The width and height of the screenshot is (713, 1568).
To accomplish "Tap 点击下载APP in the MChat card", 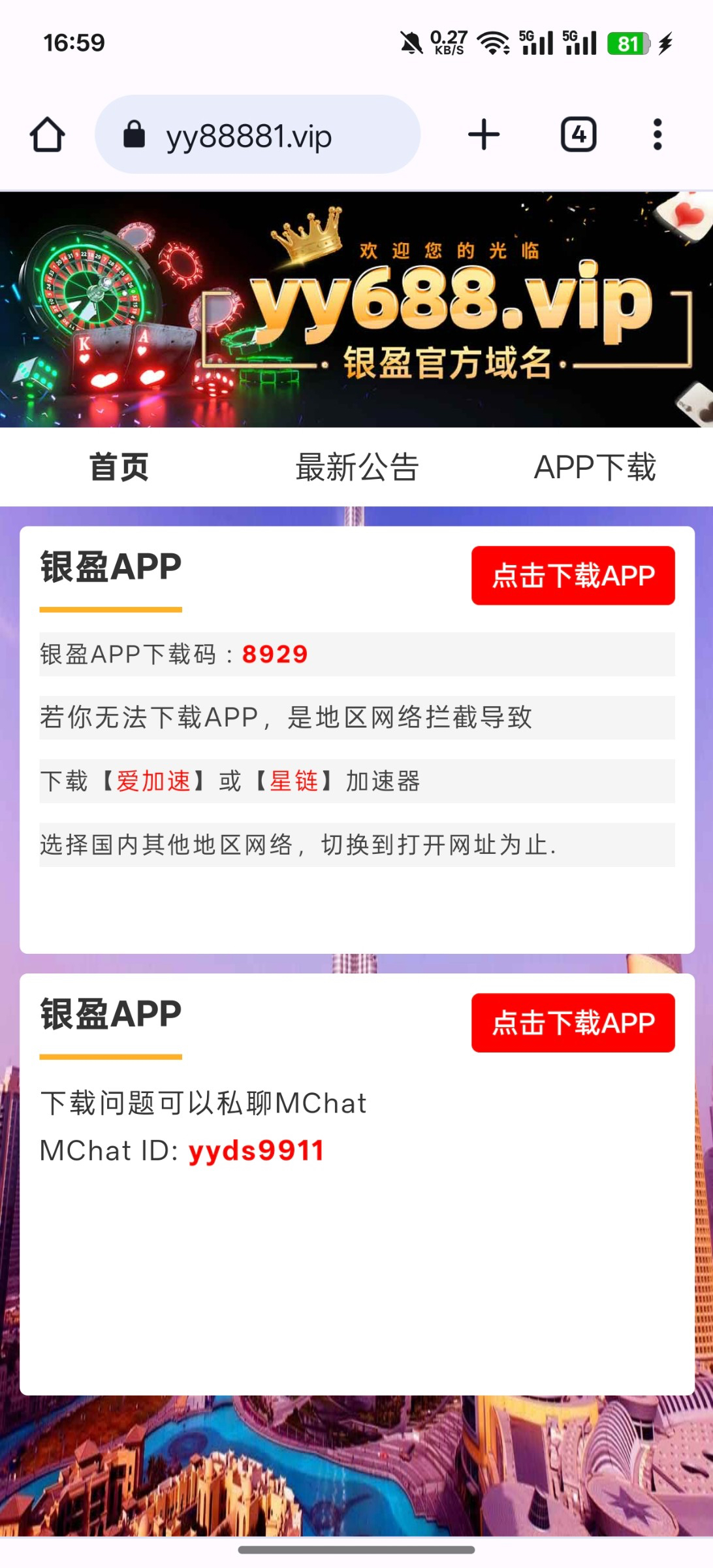I will [573, 1023].
